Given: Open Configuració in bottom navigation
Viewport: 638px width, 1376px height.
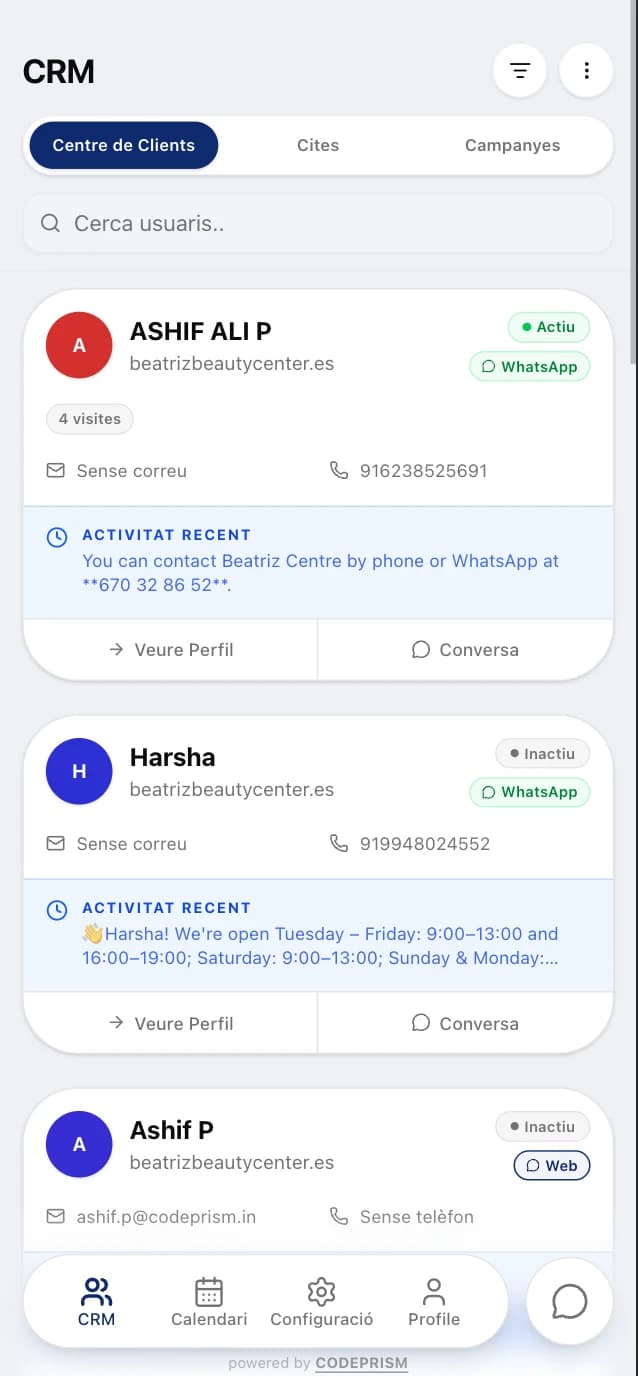Looking at the screenshot, I should point(322,1302).
